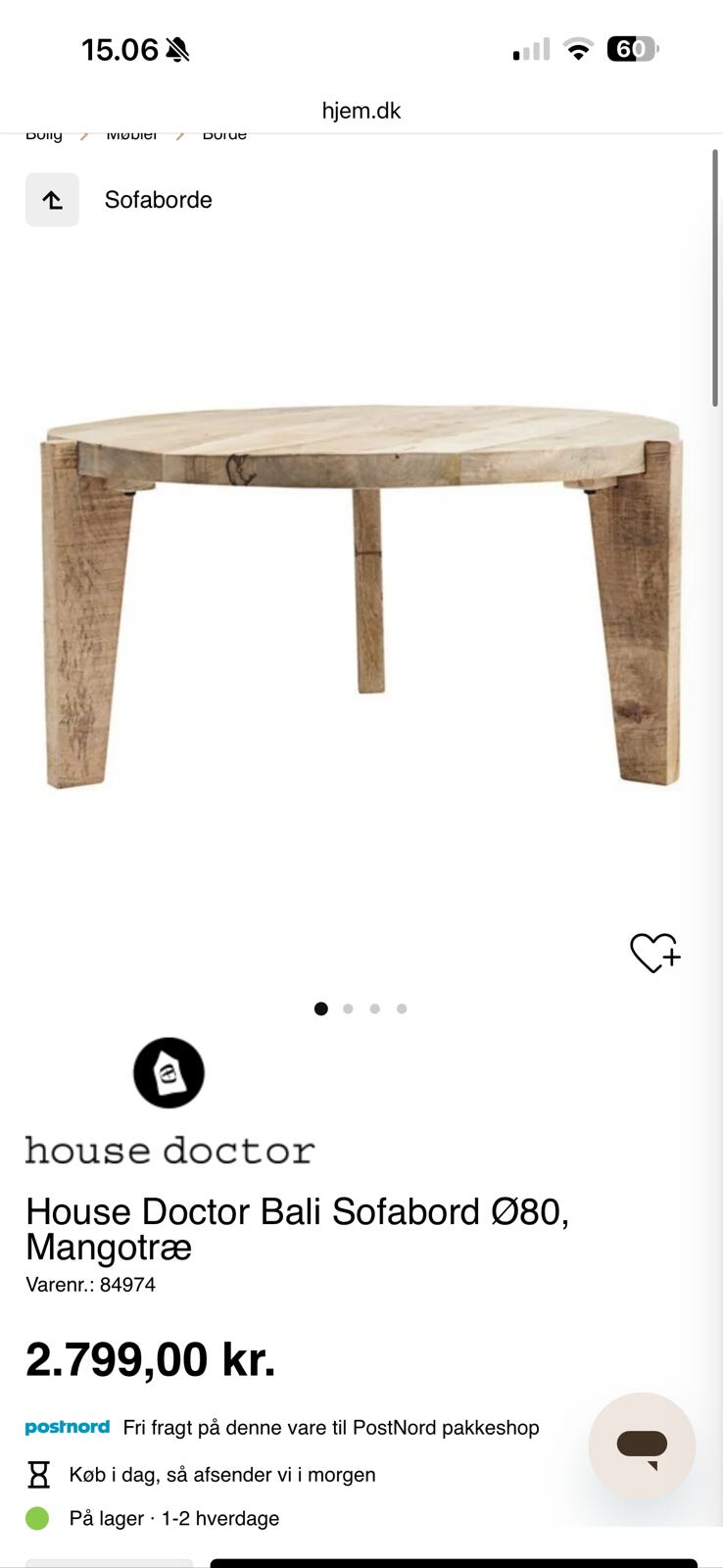Open hjem.dk address bar

(x=361, y=111)
